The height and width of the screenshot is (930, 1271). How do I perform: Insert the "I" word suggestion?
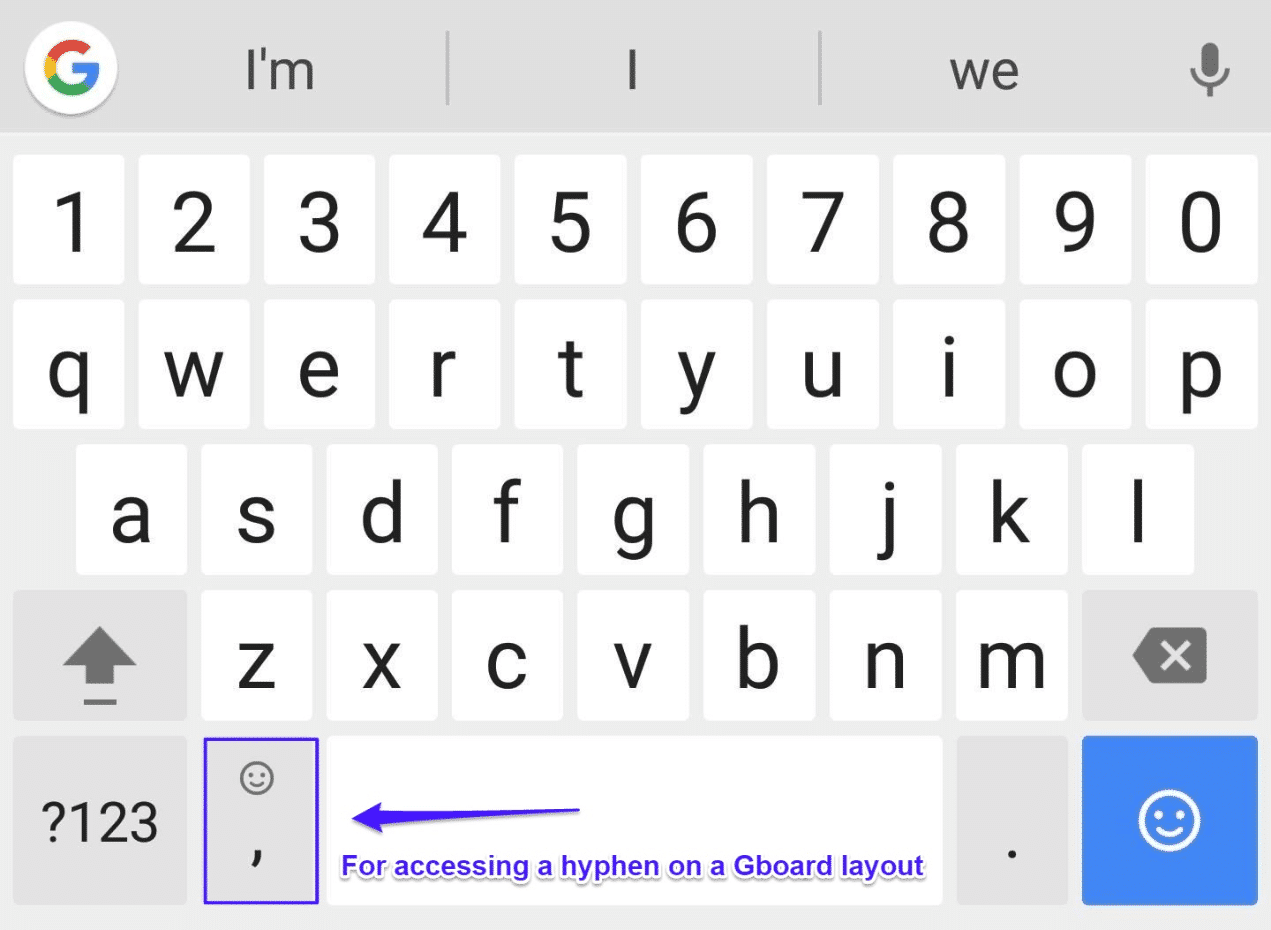click(x=631, y=70)
